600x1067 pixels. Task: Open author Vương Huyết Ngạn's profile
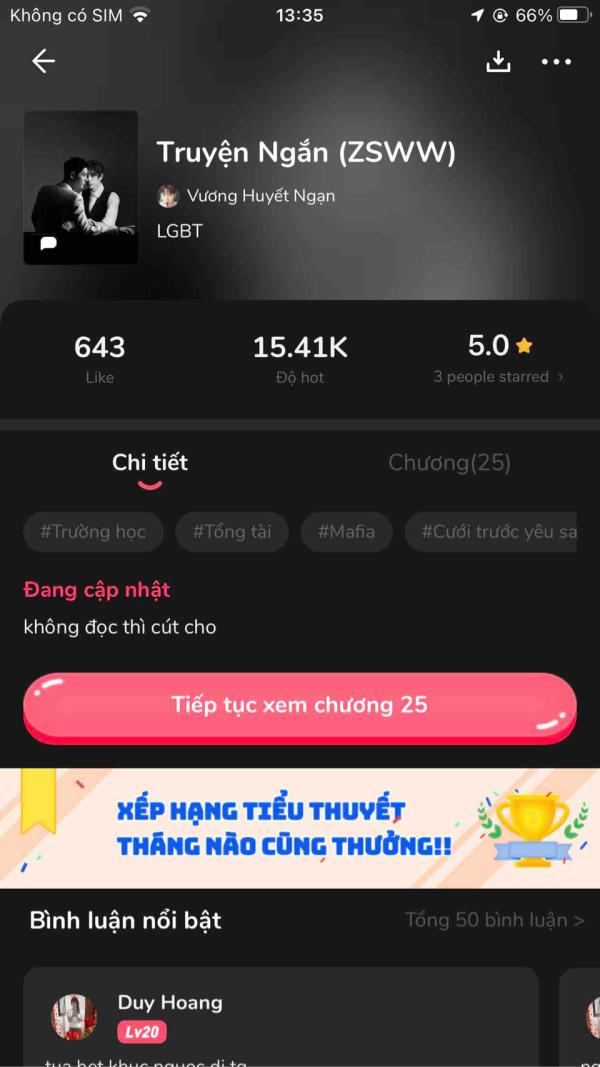coord(260,196)
